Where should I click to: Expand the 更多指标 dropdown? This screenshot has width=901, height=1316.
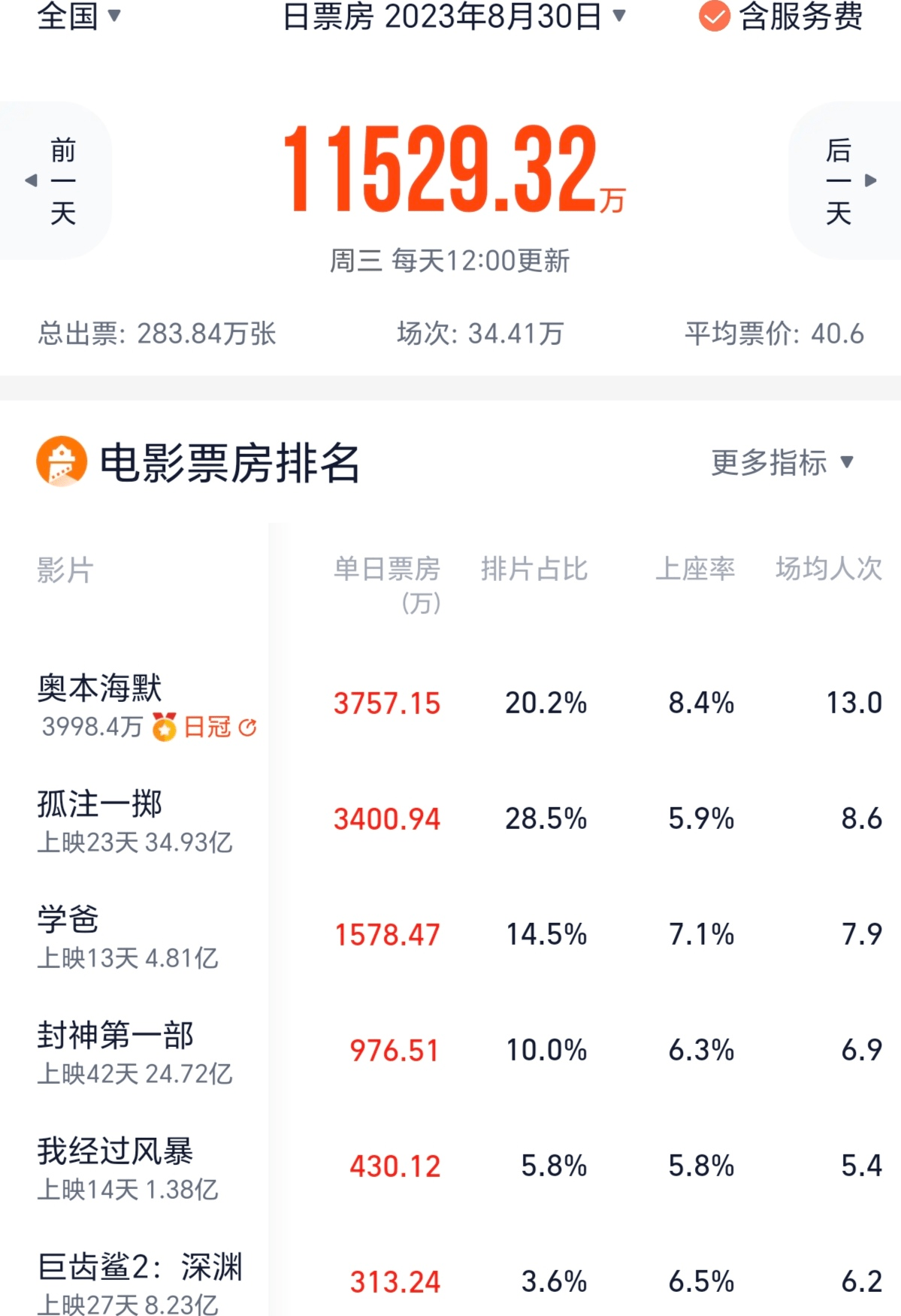[782, 462]
